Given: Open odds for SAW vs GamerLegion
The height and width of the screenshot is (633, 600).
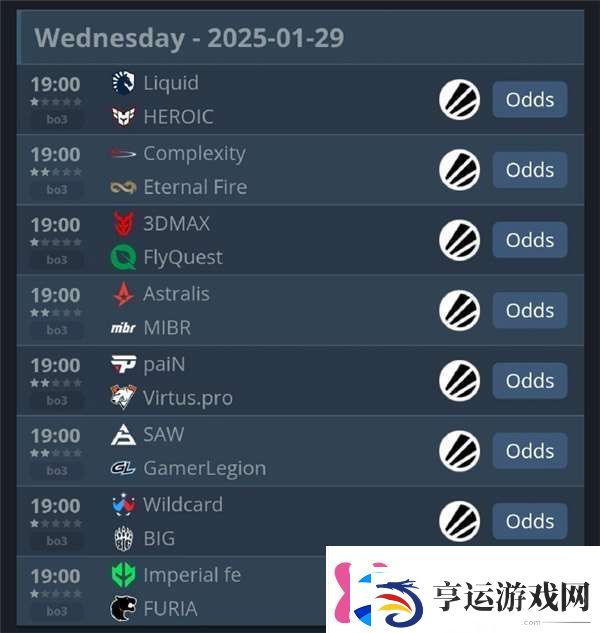Looking at the screenshot, I should coord(529,451).
